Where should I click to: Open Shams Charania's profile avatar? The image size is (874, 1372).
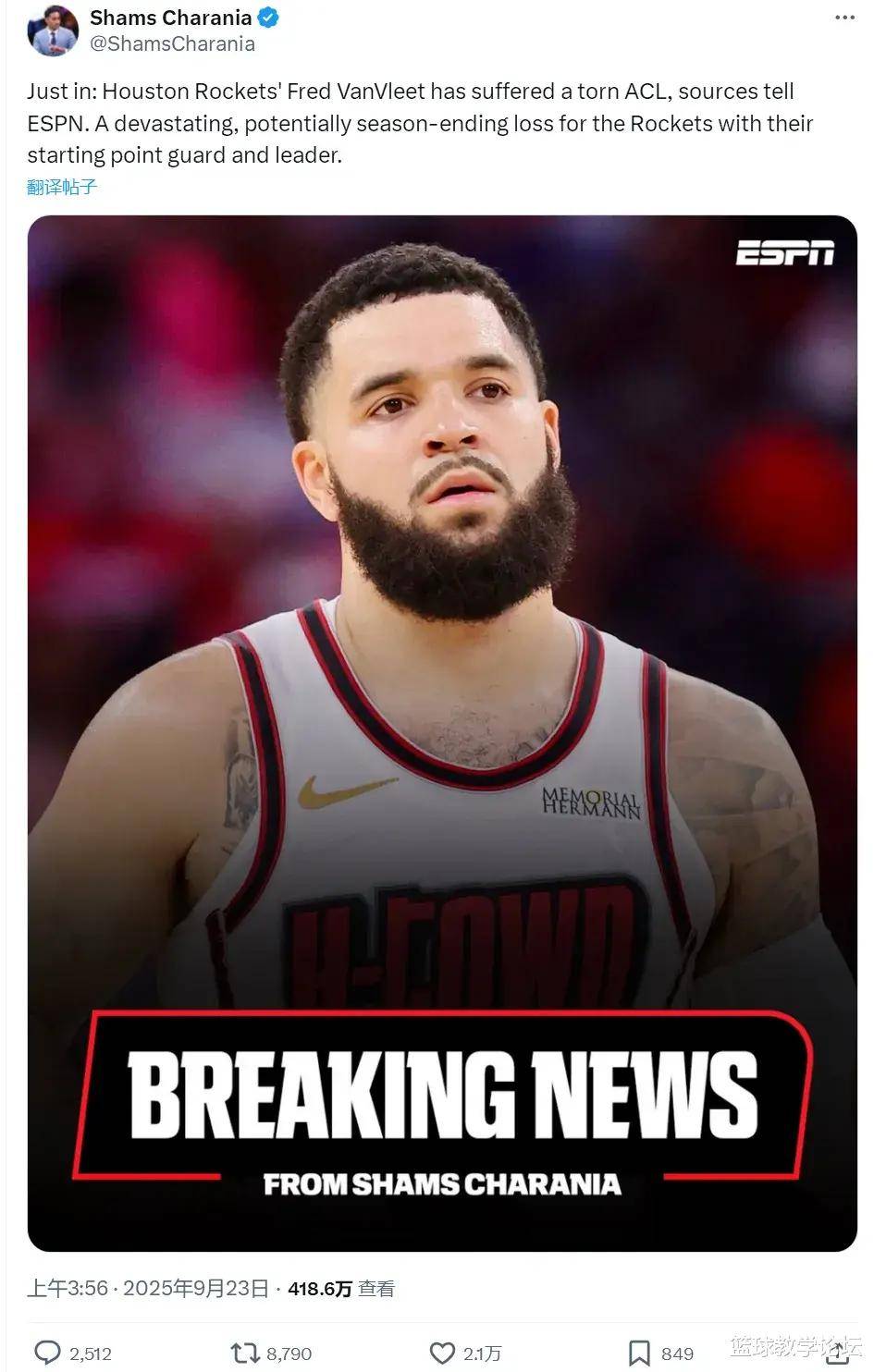pos(53,31)
